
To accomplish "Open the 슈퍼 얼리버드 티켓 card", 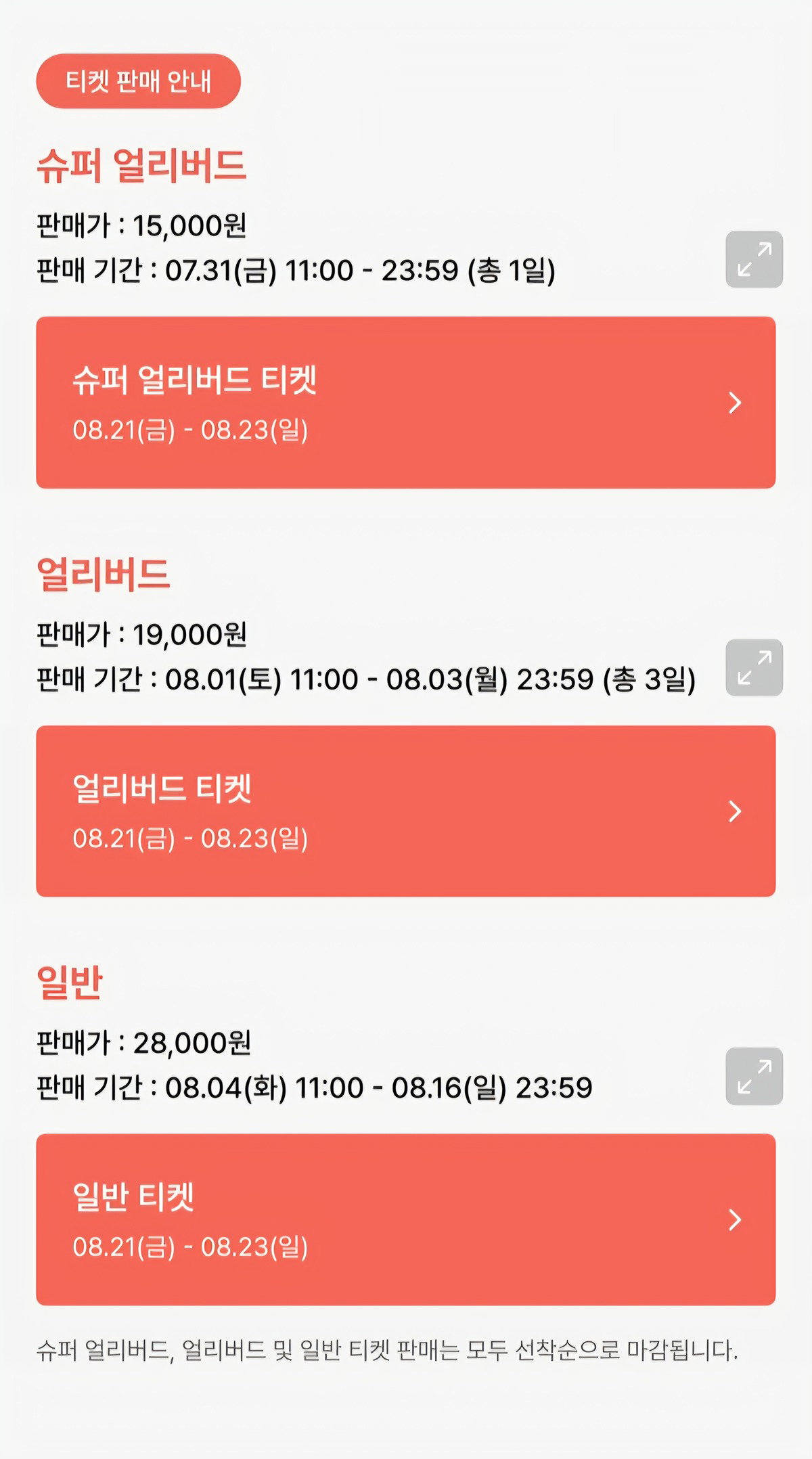I will [405, 402].
